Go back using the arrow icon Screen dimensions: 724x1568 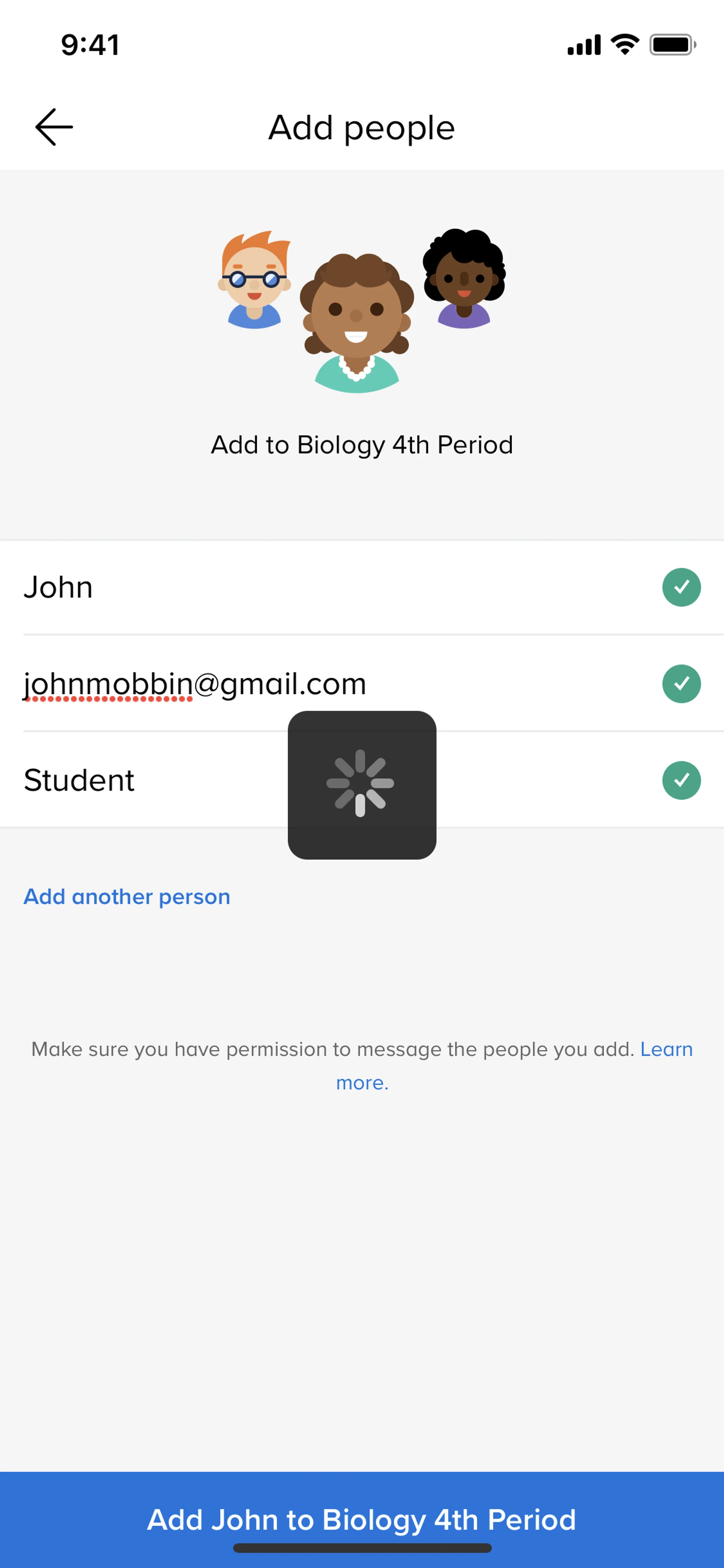54,127
